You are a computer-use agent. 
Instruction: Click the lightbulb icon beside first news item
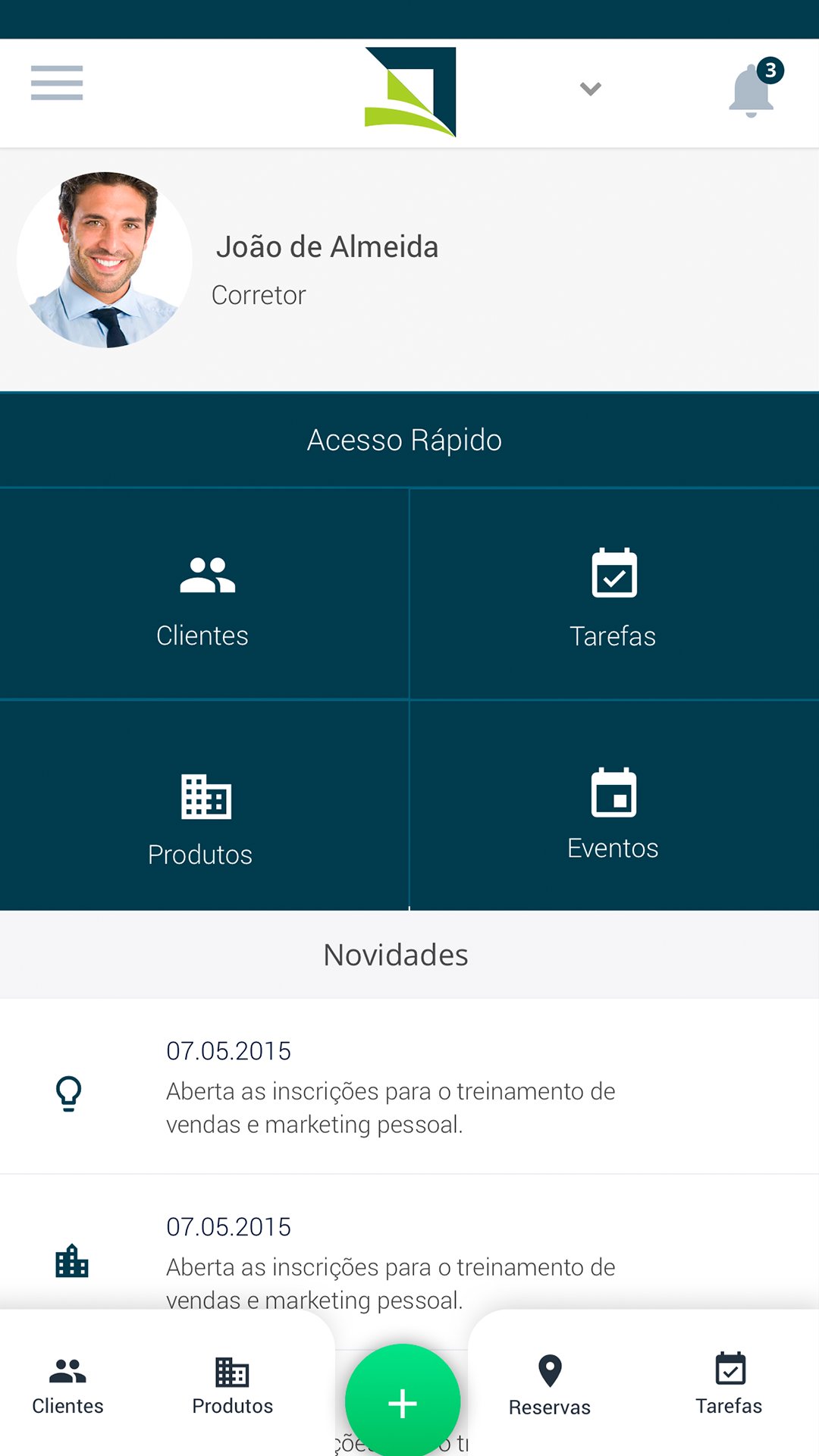pyautogui.click(x=69, y=1094)
